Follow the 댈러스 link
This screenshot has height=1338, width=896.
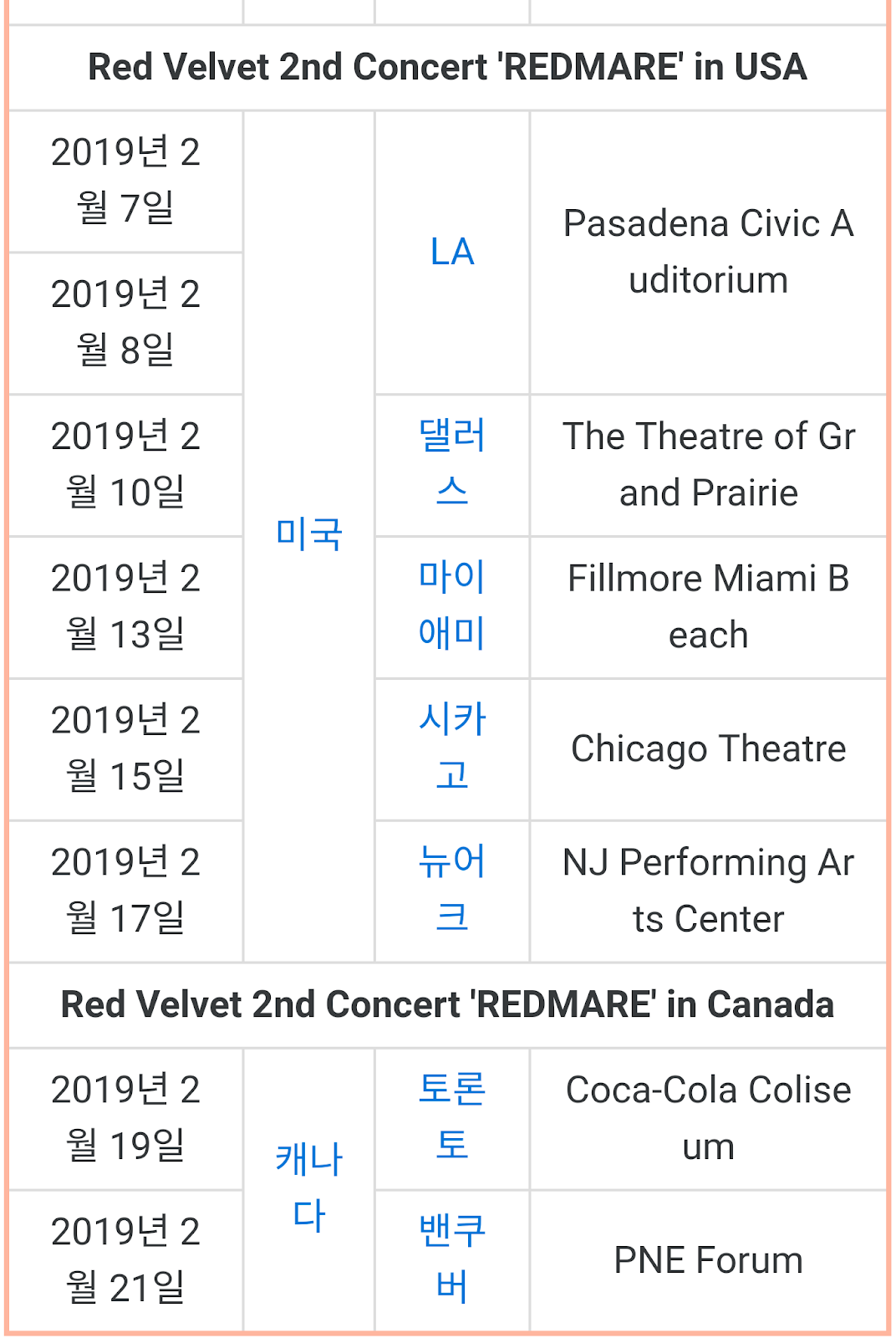pyautogui.click(x=452, y=436)
